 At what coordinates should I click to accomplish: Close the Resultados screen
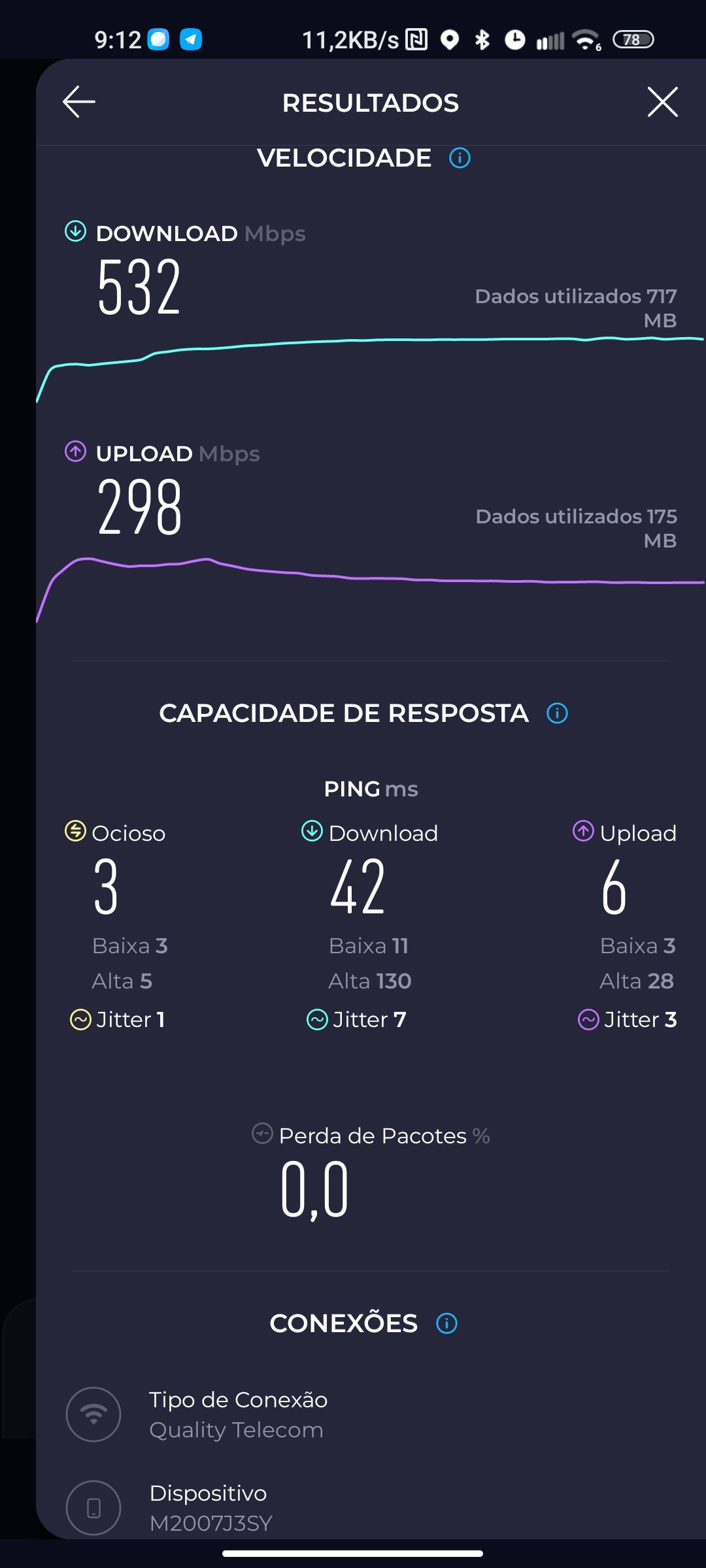(x=662, y=102)
